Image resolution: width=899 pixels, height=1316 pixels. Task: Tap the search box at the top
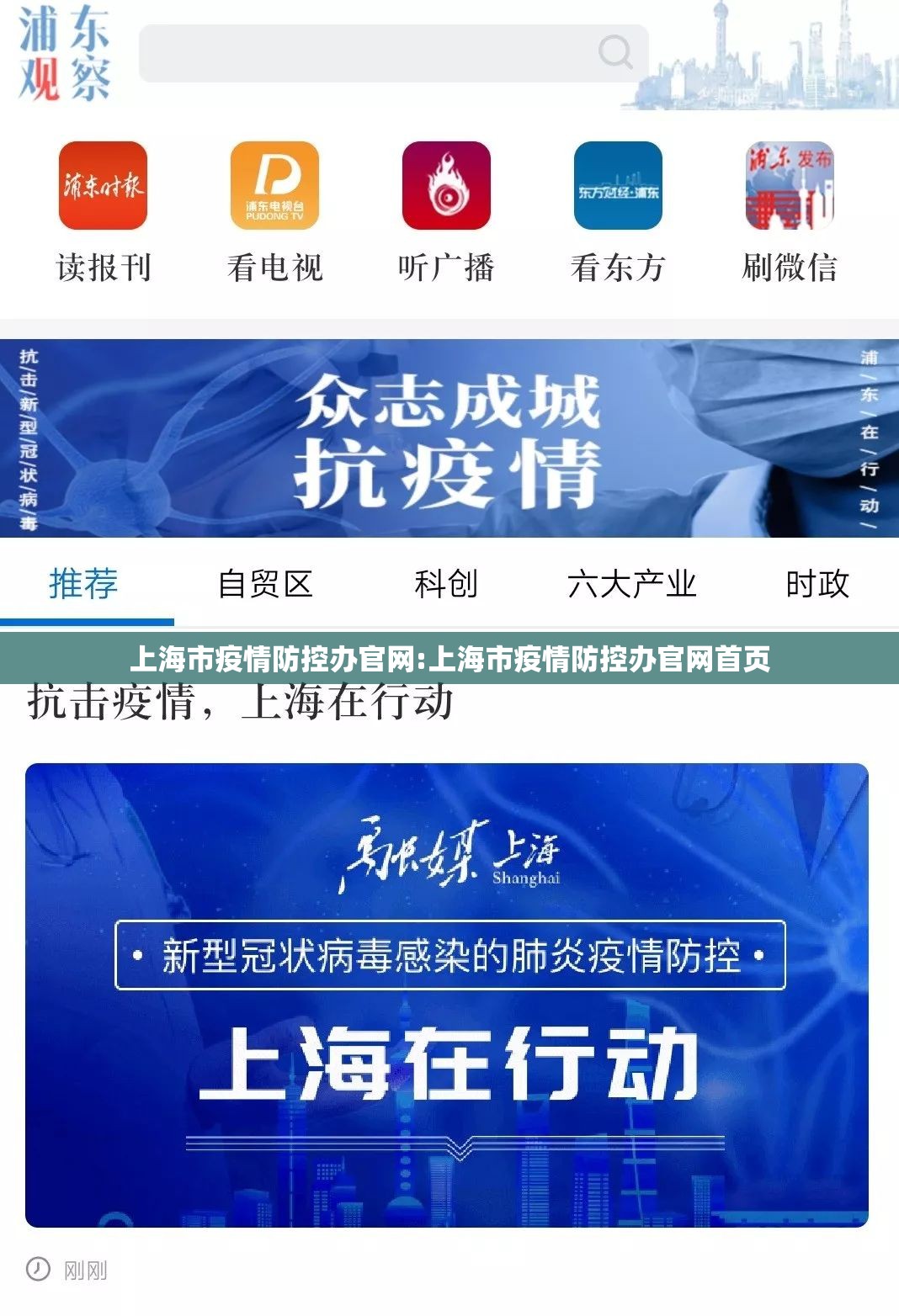(370, 53)
